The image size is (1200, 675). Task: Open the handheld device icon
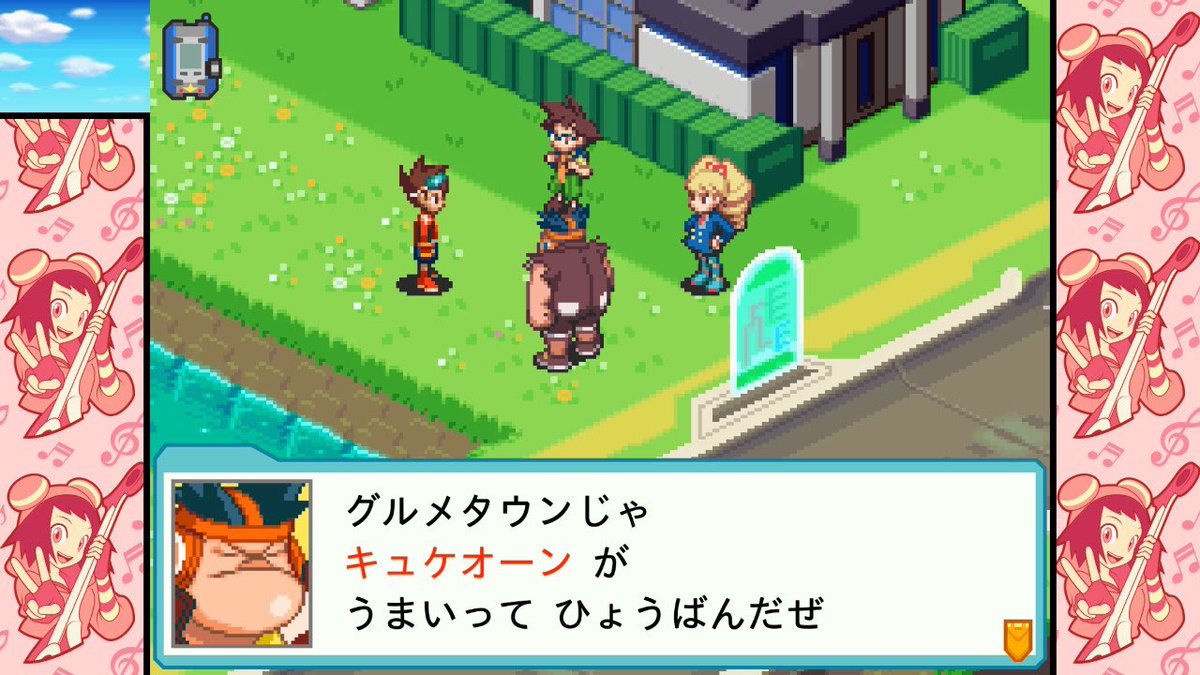189,58
